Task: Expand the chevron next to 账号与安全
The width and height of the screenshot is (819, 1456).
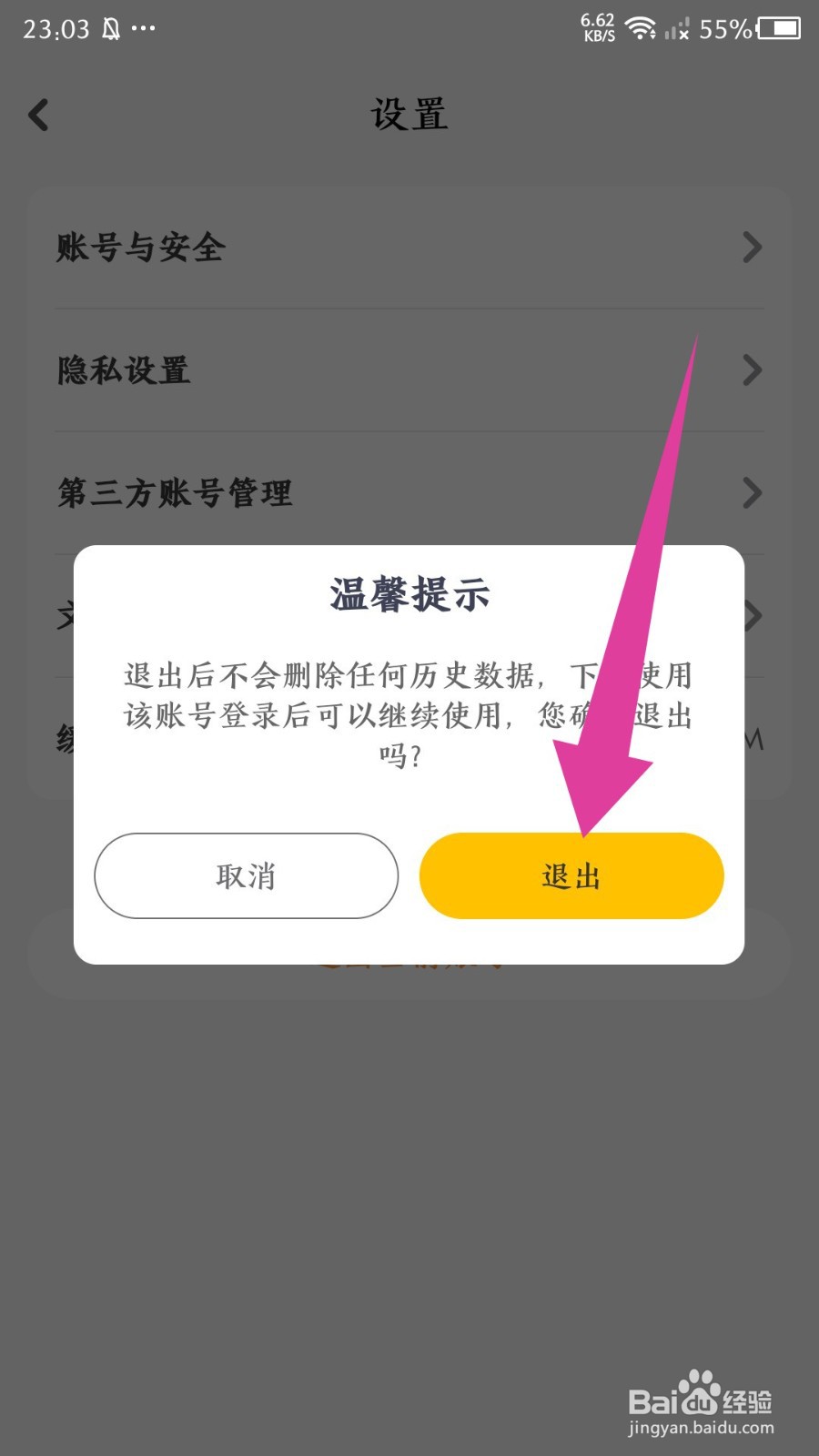Action: tap(752, 248)
